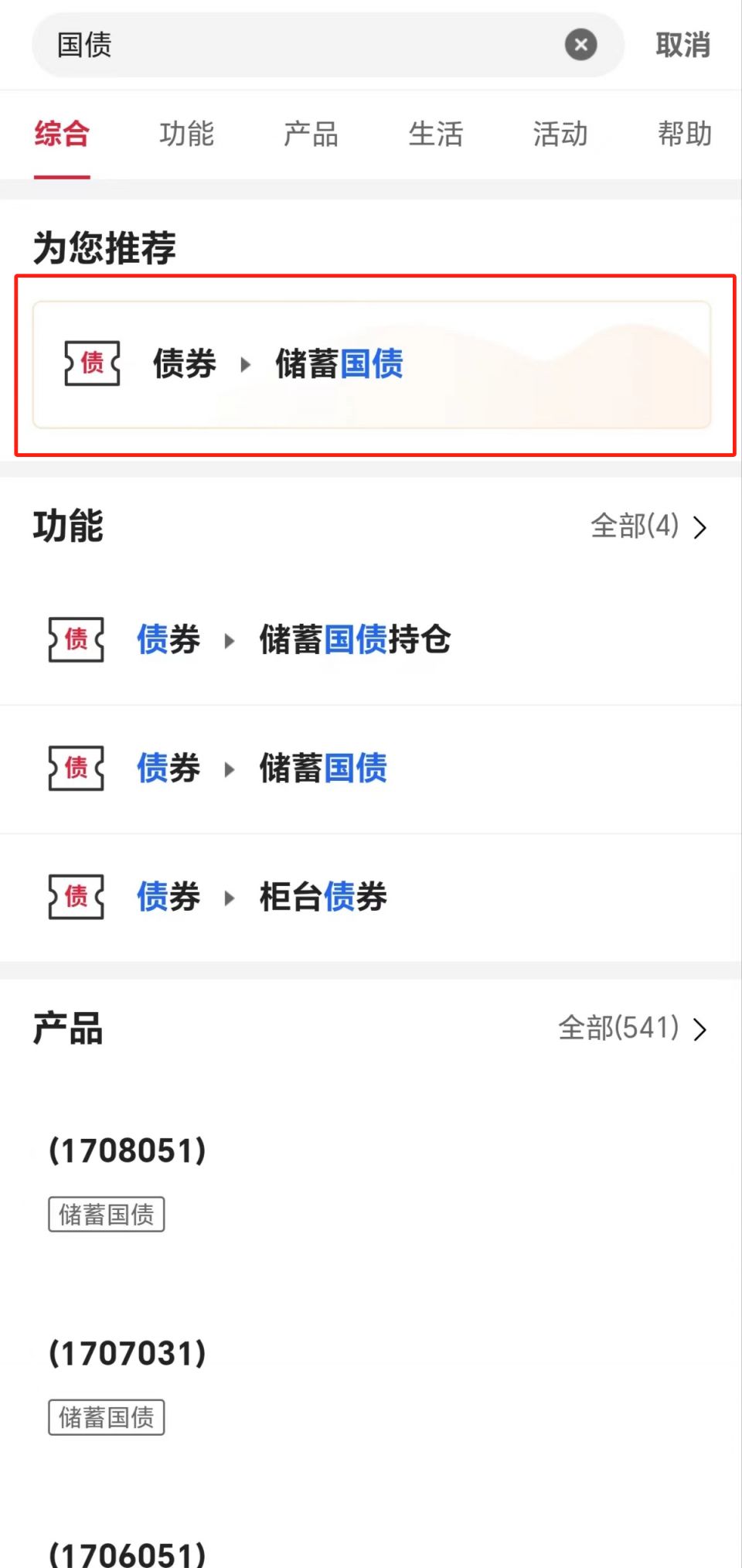Open the 生活 tab
742x1568 pixels.
coord(435,134)
